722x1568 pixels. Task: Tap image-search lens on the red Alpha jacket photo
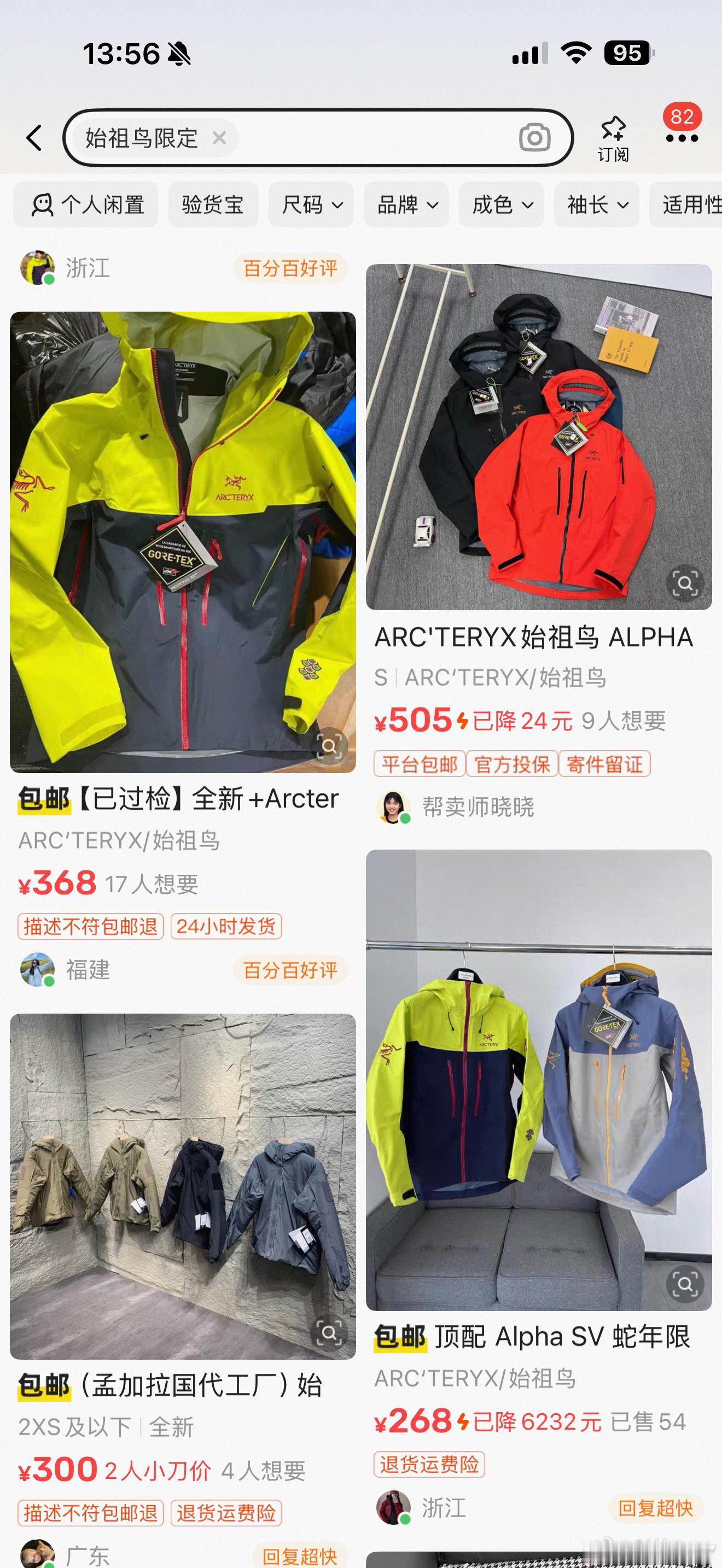pyautogui.click(x=686, y=582)
